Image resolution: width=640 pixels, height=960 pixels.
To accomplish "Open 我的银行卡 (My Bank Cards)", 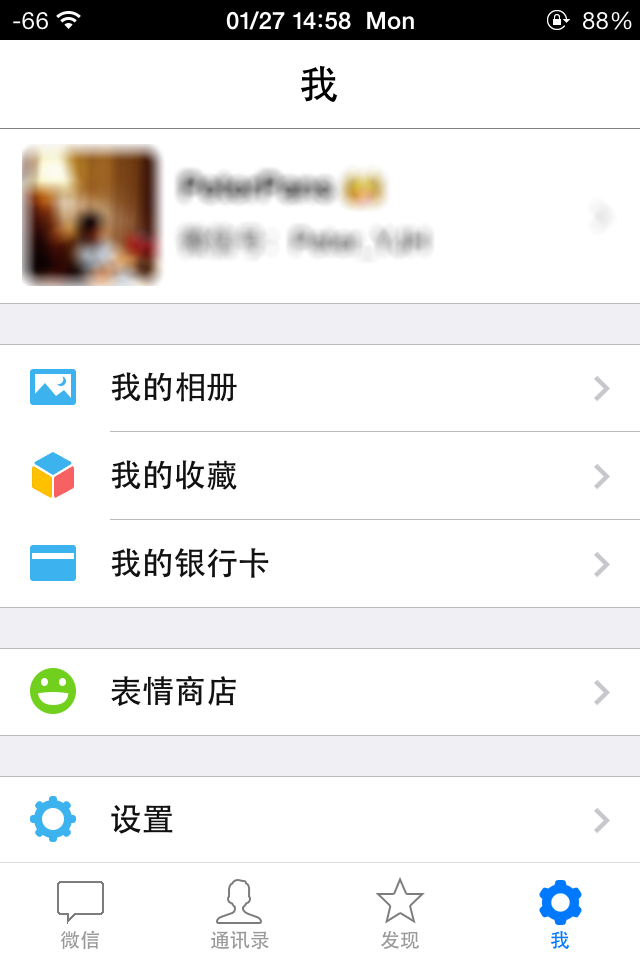I will (320, 563).
